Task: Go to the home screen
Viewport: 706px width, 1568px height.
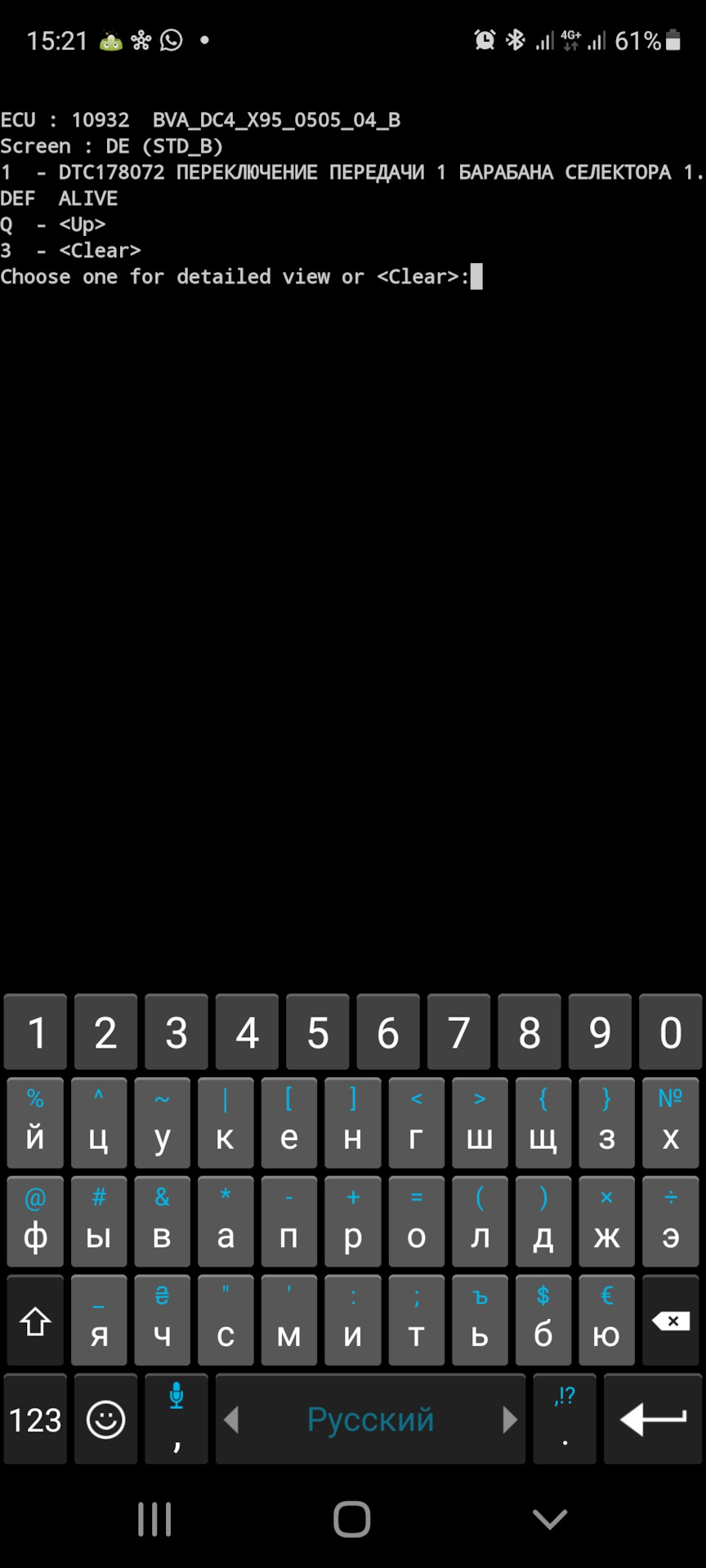Action: pos(352,1519)
